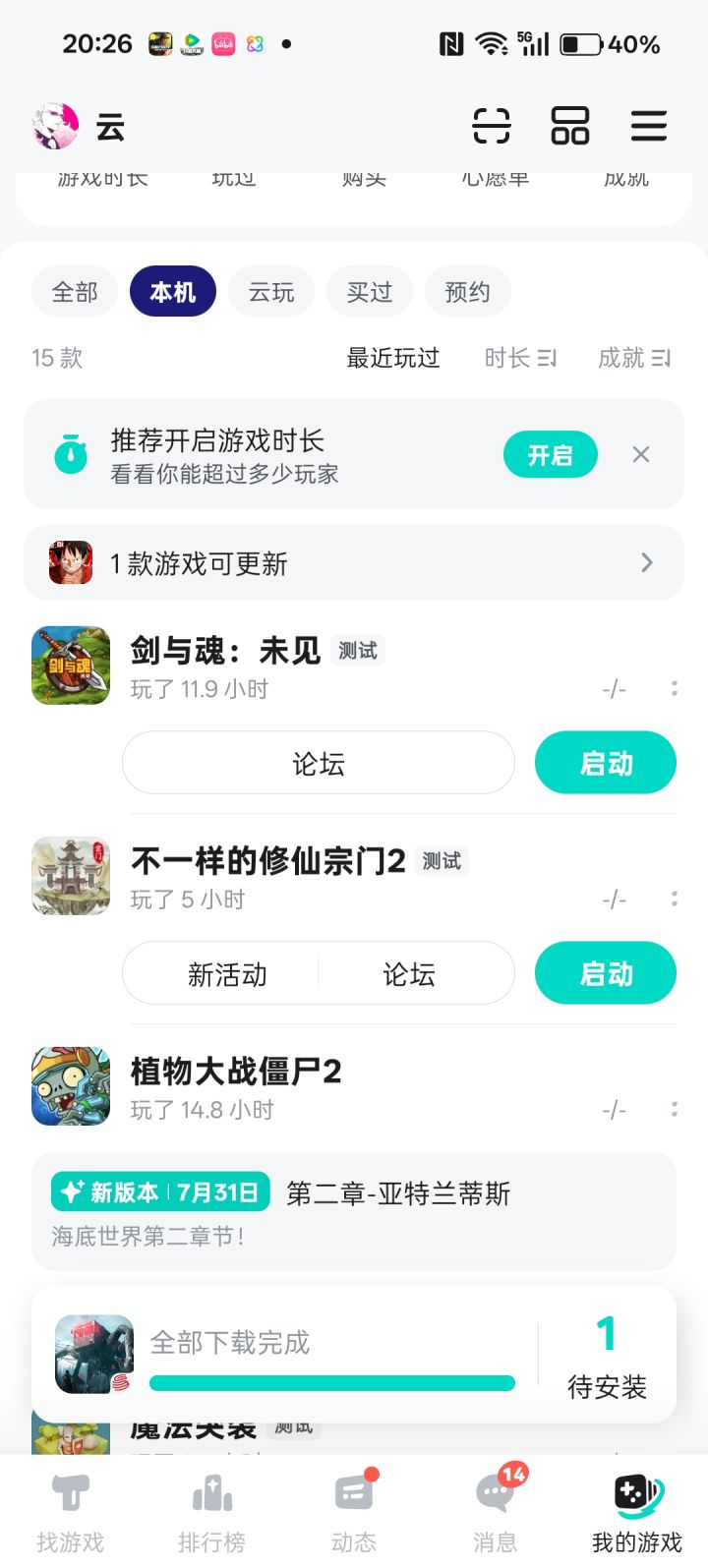Open the scan icon in the top bar

[x=492, y=127]
